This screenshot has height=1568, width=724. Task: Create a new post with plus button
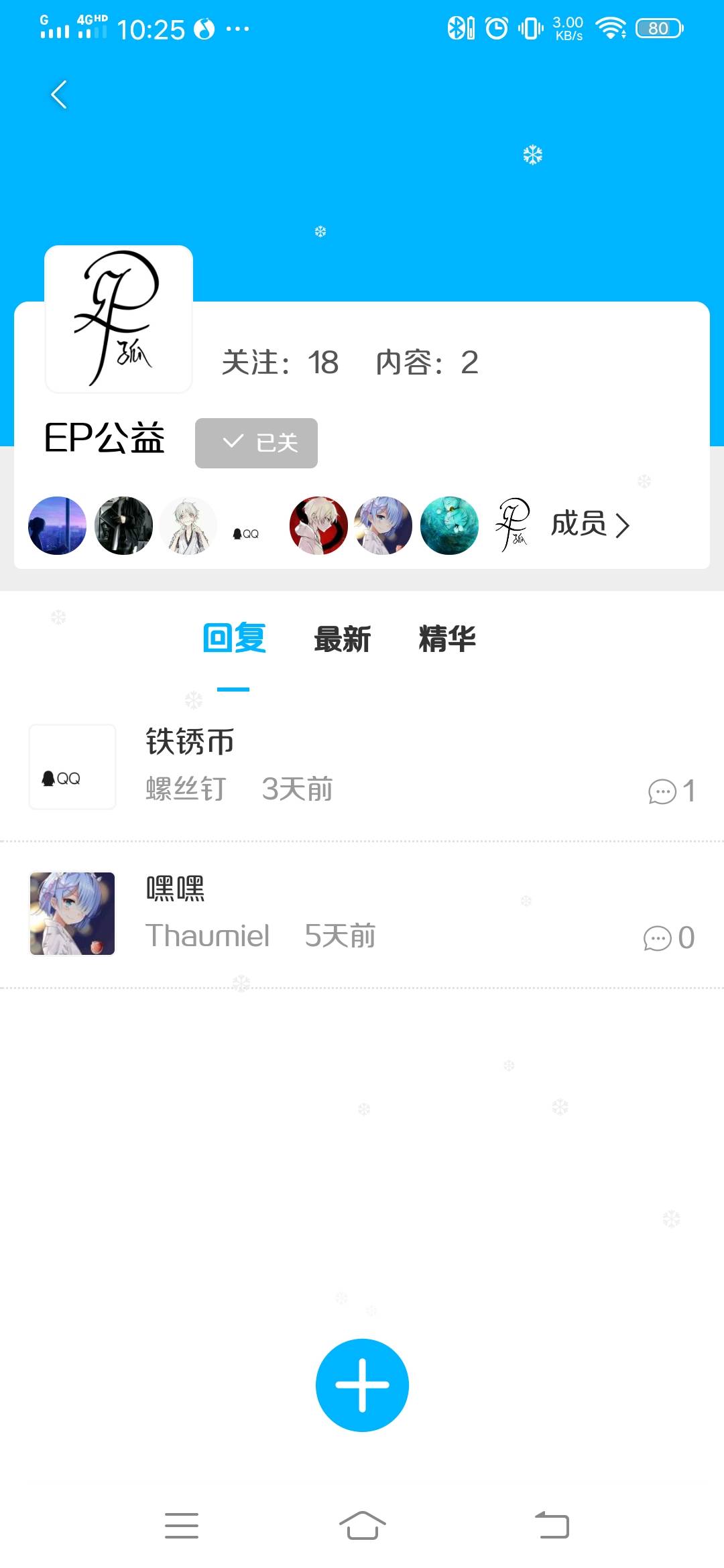point(362,1385)
